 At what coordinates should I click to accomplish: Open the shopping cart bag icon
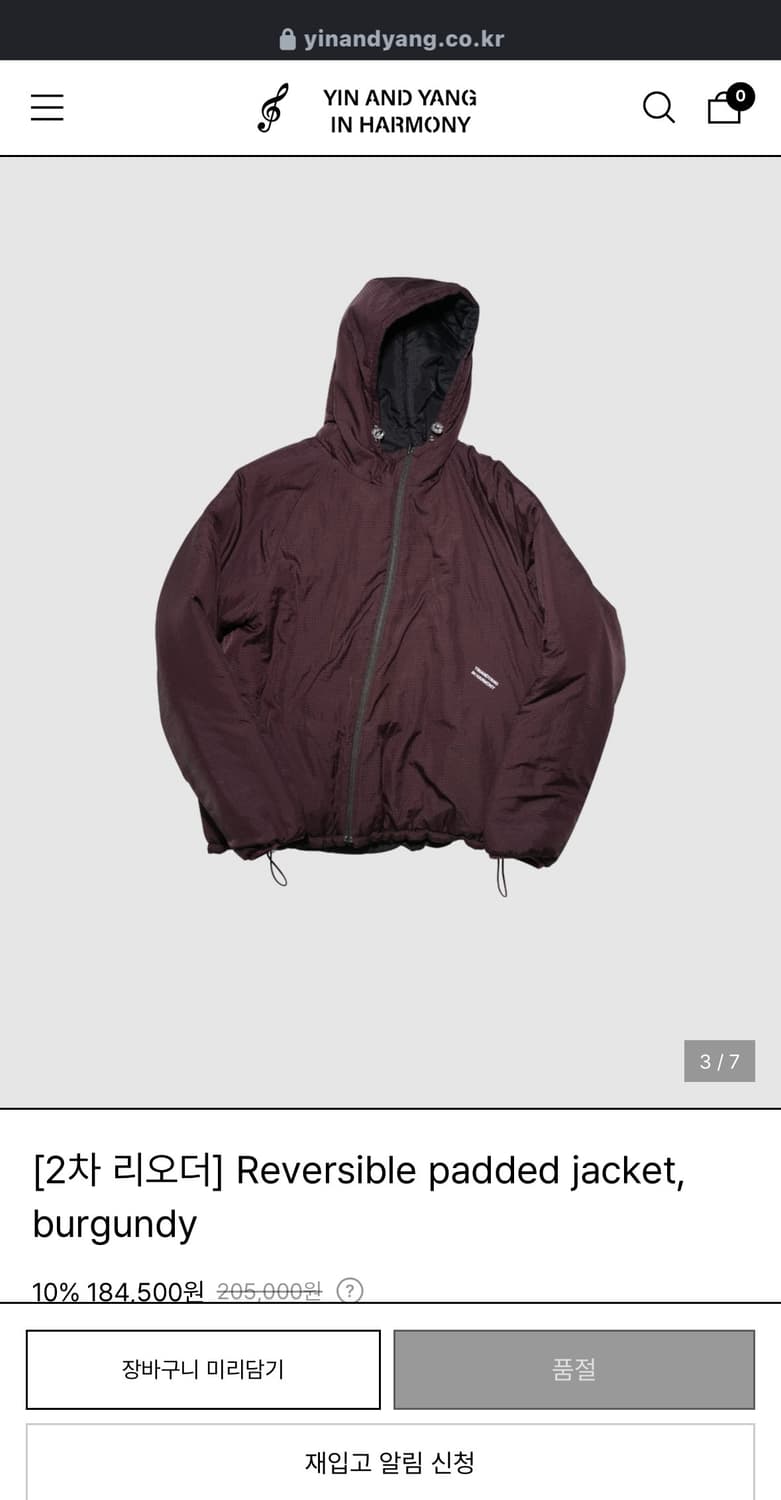(x=722, y=110)
